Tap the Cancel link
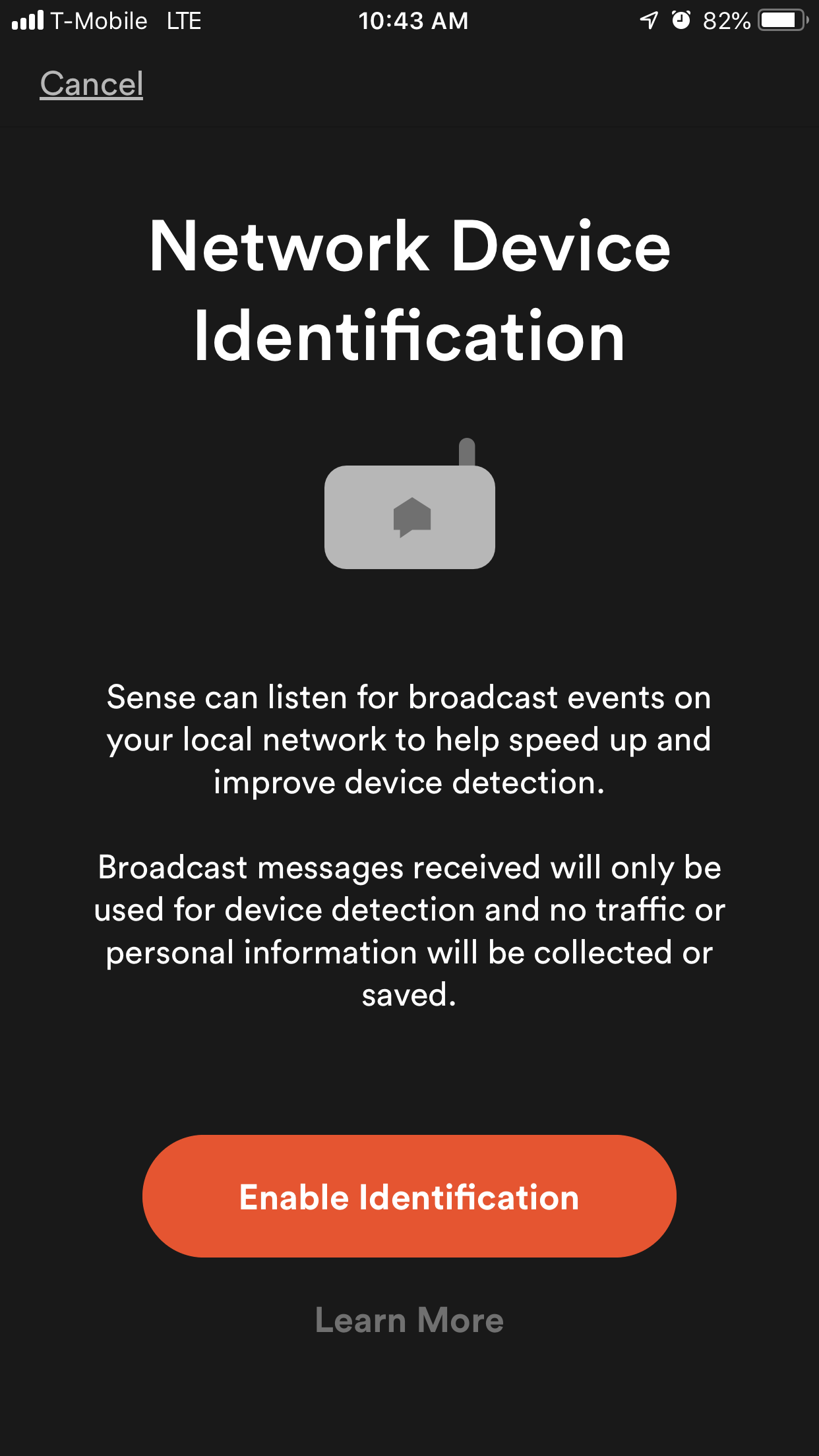Image resolution: width=819 pixels, height=1456 pixels. [x=91, y=84]
